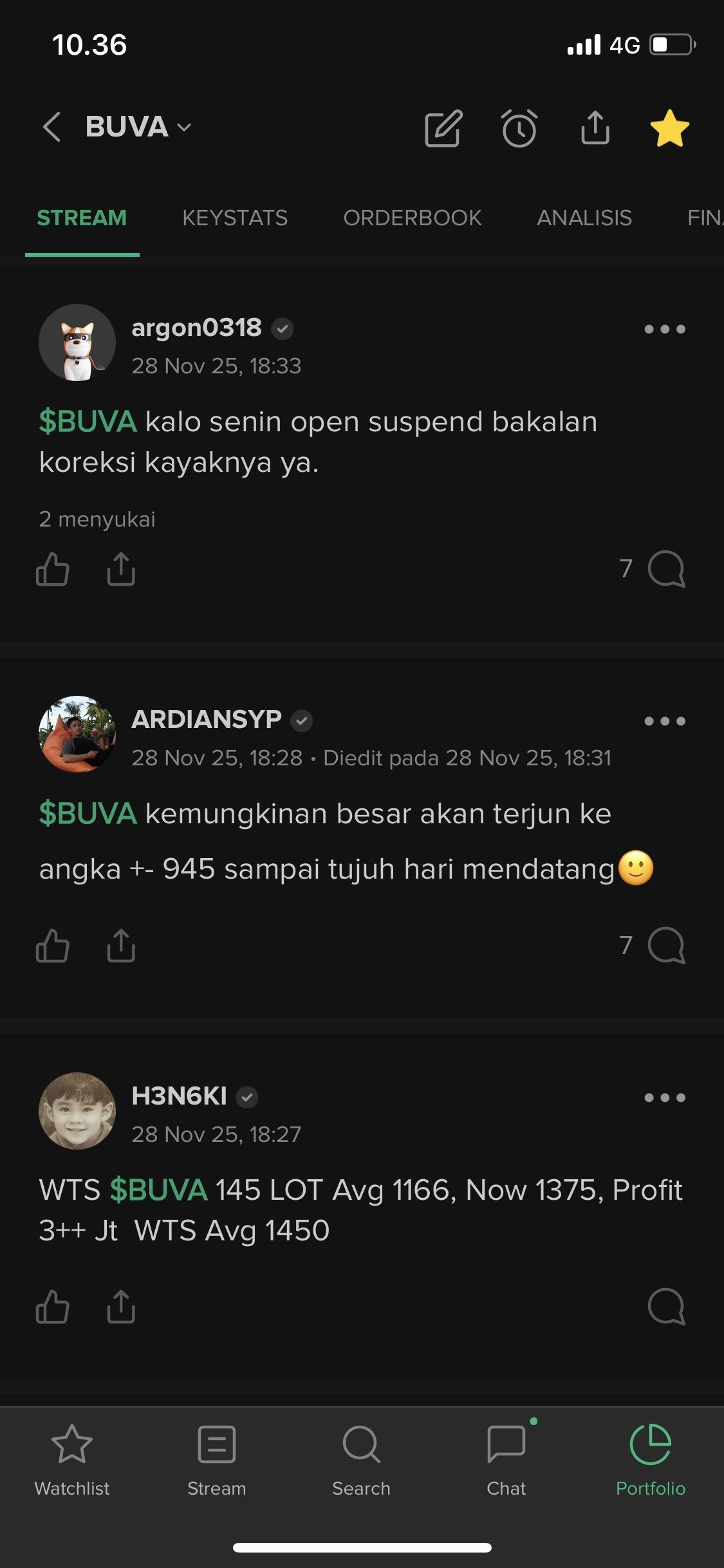View ARDIANSYP's profile picture
Screen dimensions: 724x1568
tap(77, 734)
